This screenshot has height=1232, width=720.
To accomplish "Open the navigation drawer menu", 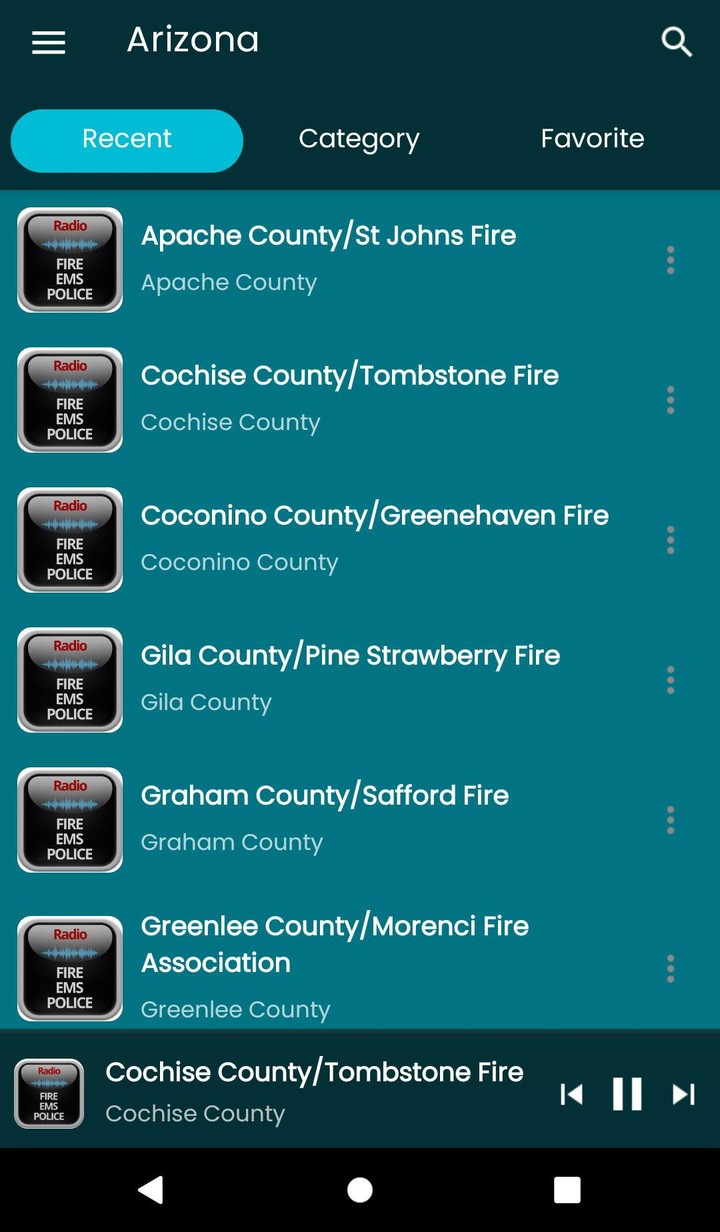I will click(48, 42).
